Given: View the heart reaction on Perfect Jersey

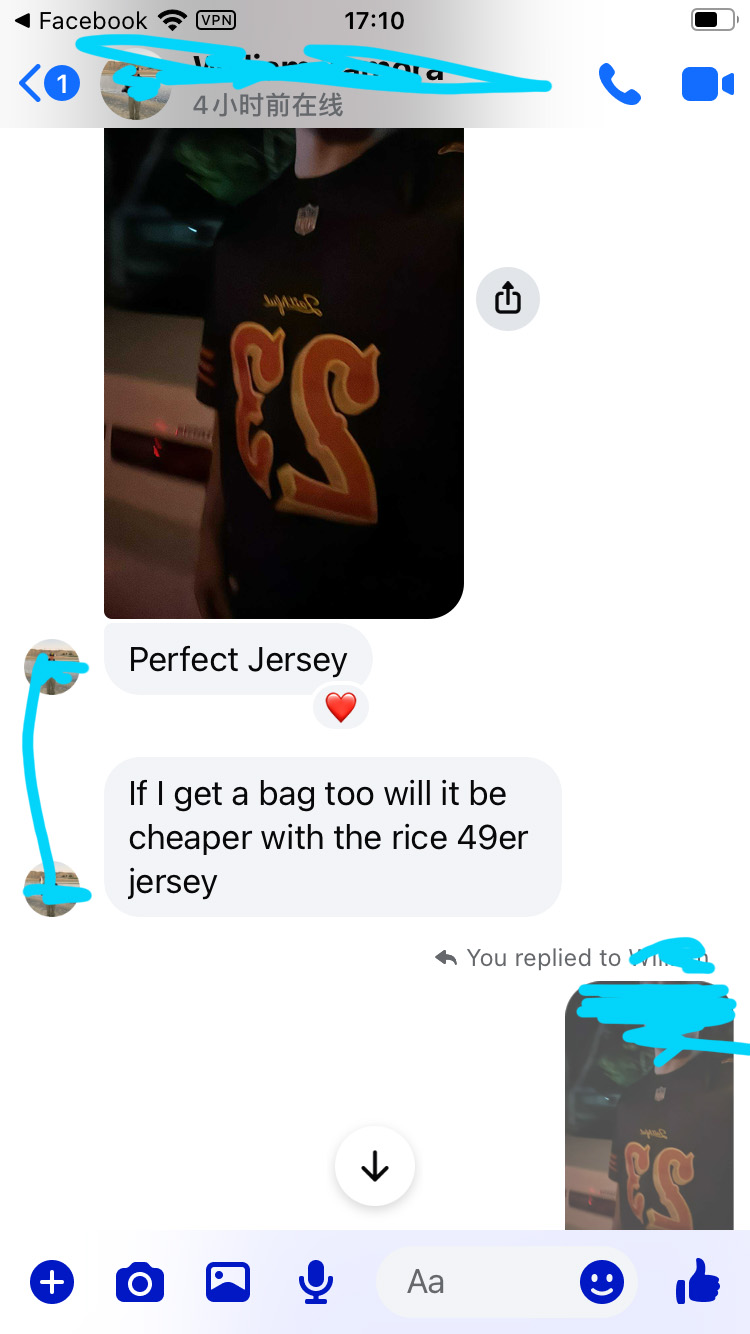Looking at the screenshot, I should tap(340, 707).
